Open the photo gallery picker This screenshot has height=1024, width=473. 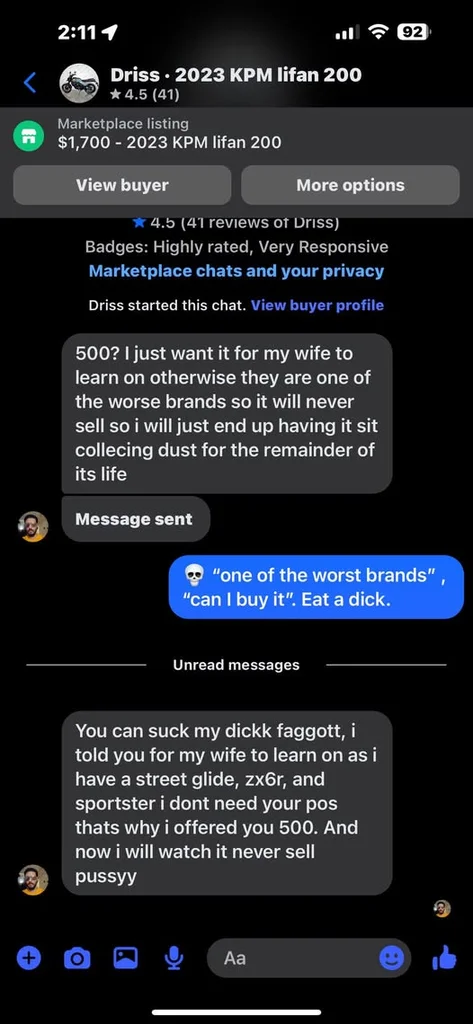pyautogui.click(x=125, y=958)
